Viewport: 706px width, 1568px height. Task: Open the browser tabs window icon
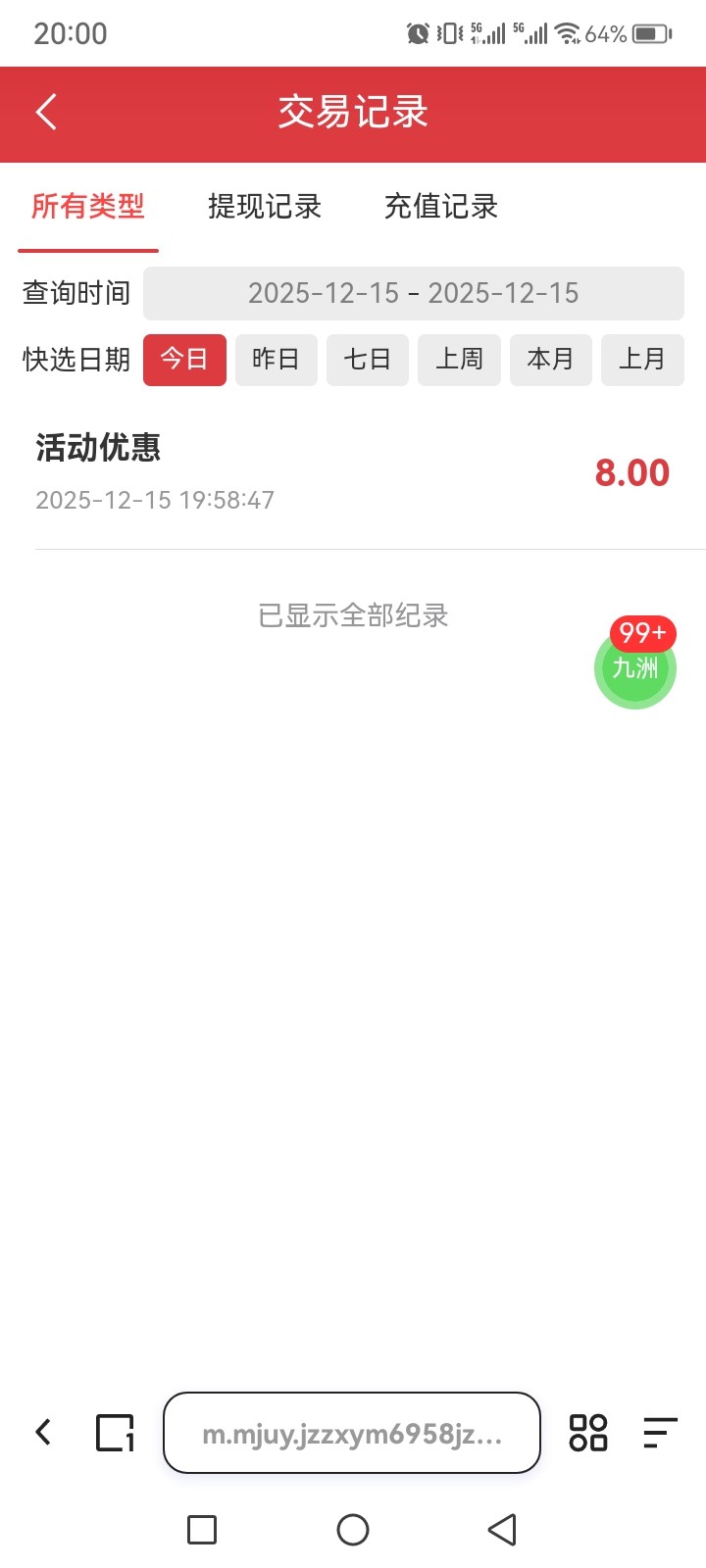click(x=115, y=1433)
